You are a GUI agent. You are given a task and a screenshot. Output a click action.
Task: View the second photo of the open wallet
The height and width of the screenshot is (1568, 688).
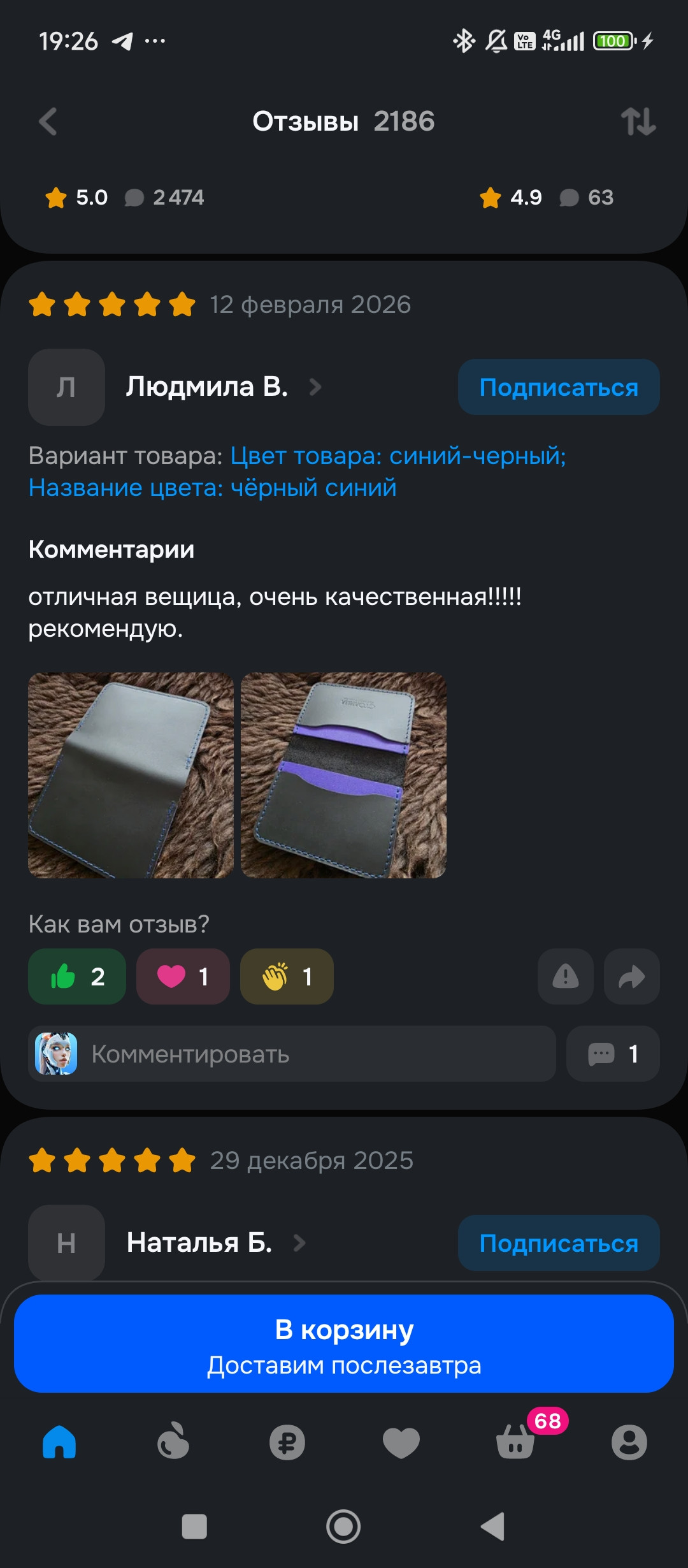pos(343,775)
